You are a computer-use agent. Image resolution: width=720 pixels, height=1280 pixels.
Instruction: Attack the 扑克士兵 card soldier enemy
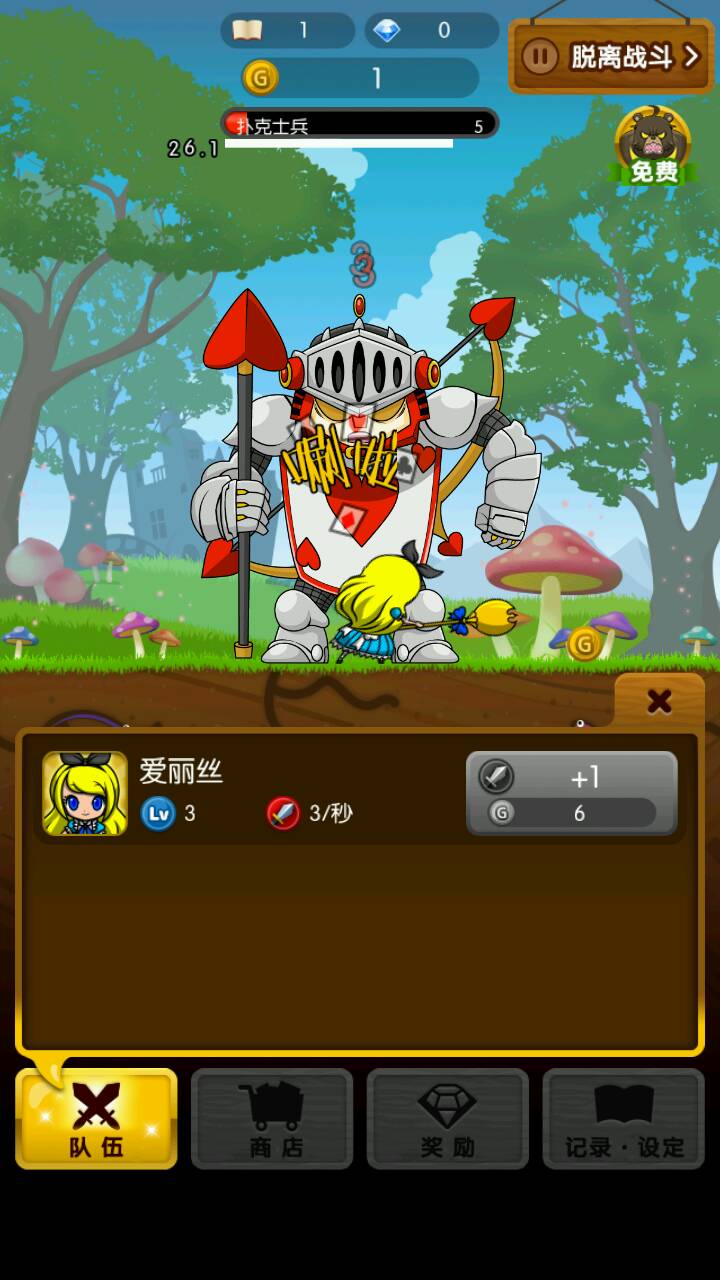pyautogui.click(x=365, y=470)
